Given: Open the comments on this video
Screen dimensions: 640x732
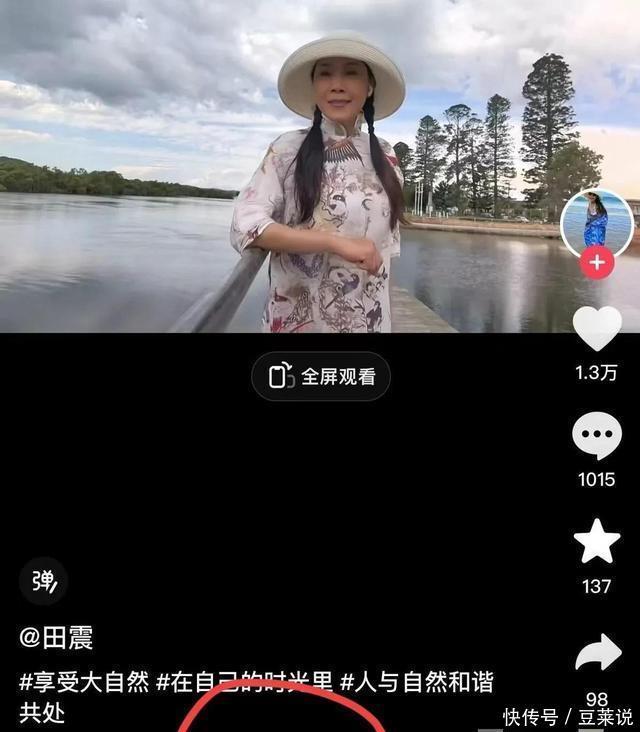Looking at the screenshot, I should click(x=597, y=437).
